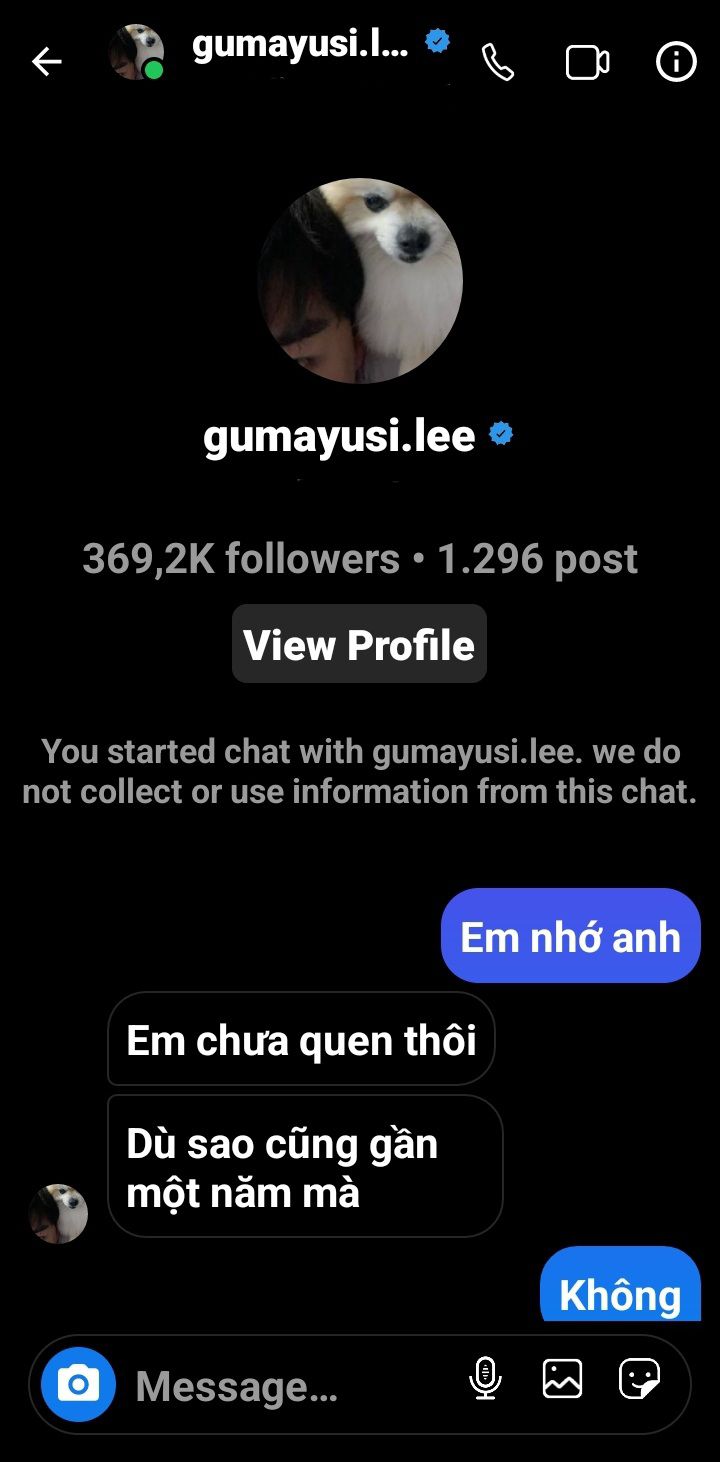720x1462 pixels.
Task: Go back from the gumayusi.lee chat
Action: [47, 62]
